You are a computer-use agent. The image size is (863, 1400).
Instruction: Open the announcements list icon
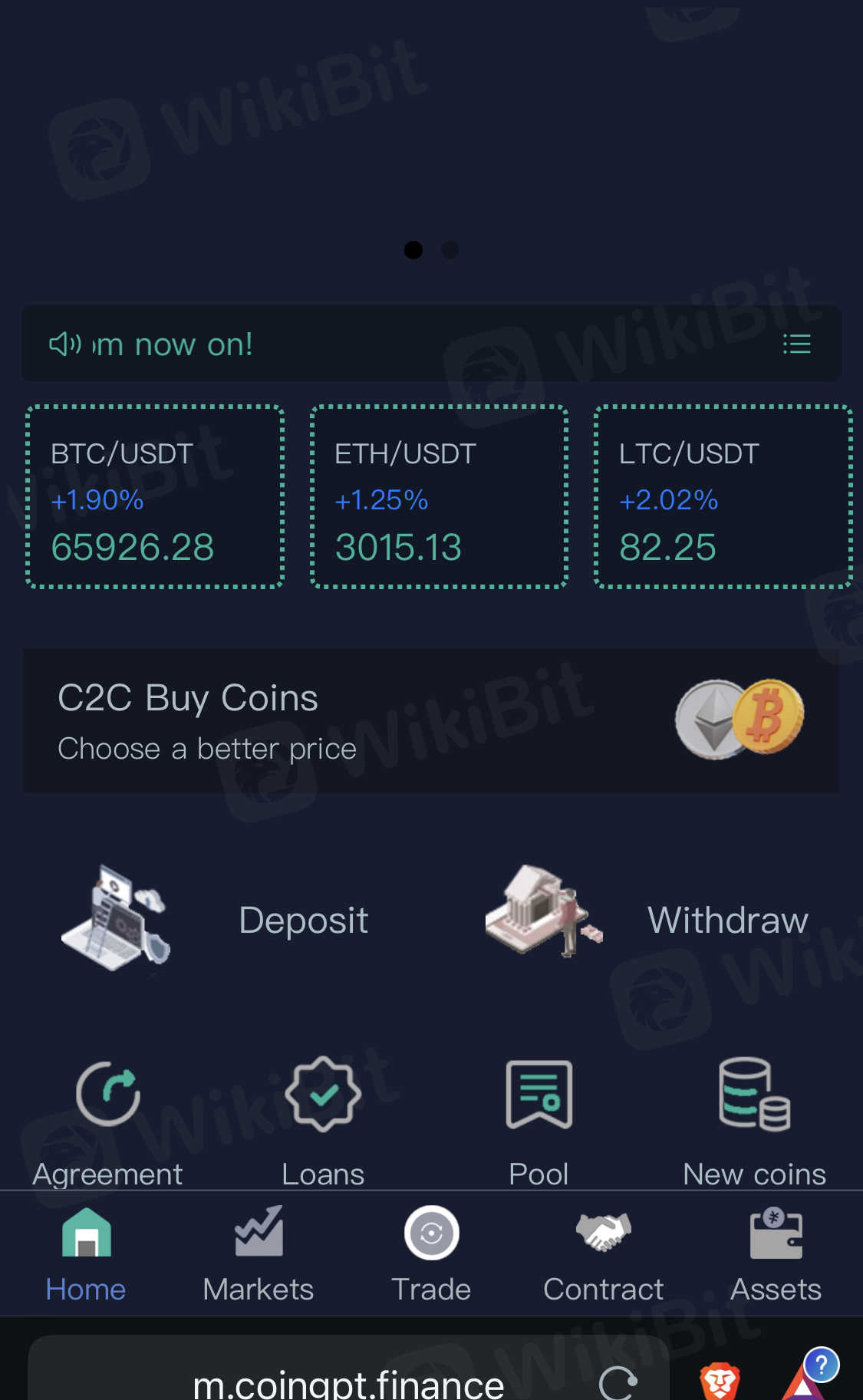[796, 344]
